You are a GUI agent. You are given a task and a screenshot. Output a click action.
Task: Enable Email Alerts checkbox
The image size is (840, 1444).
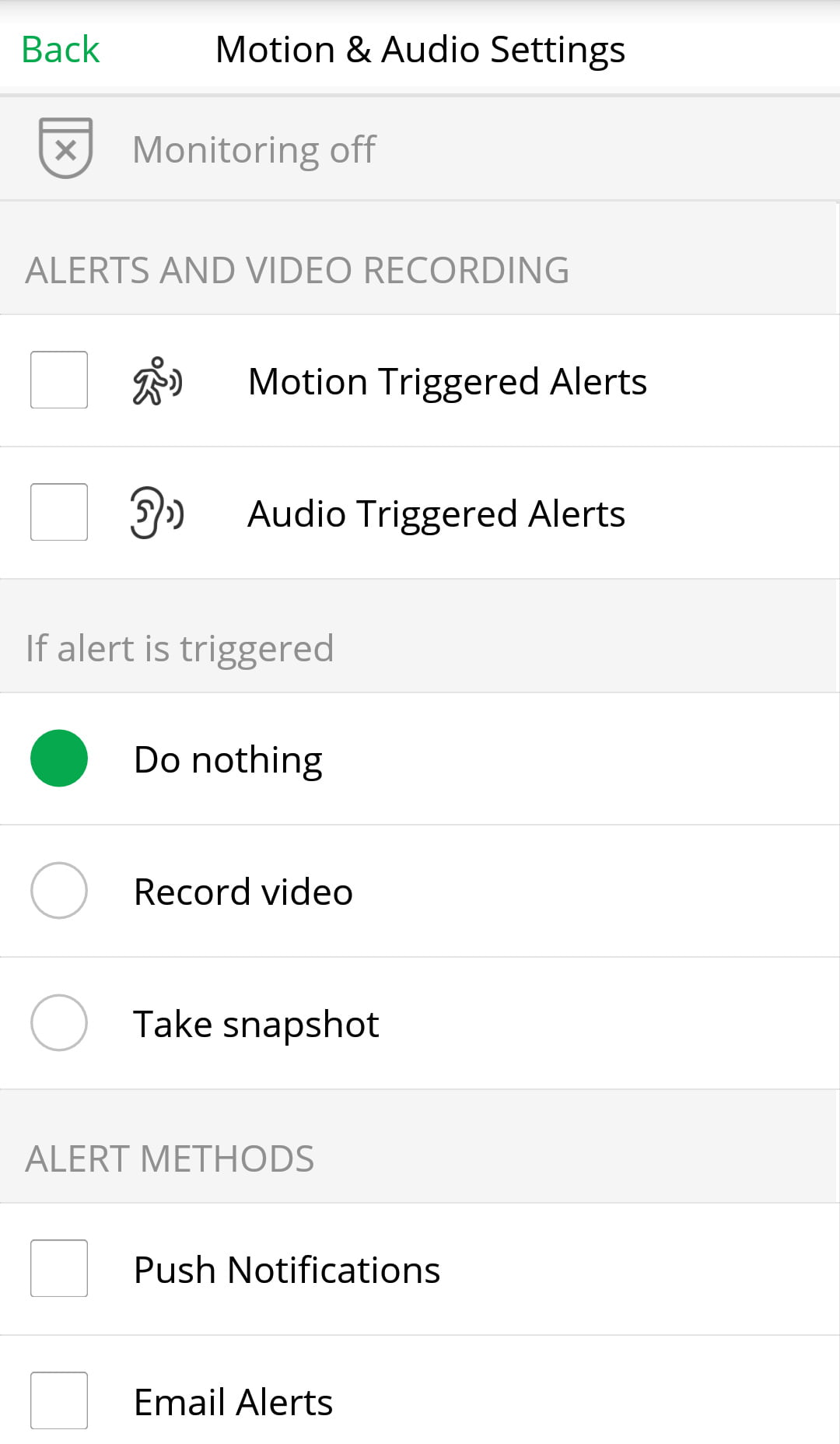59,1400
